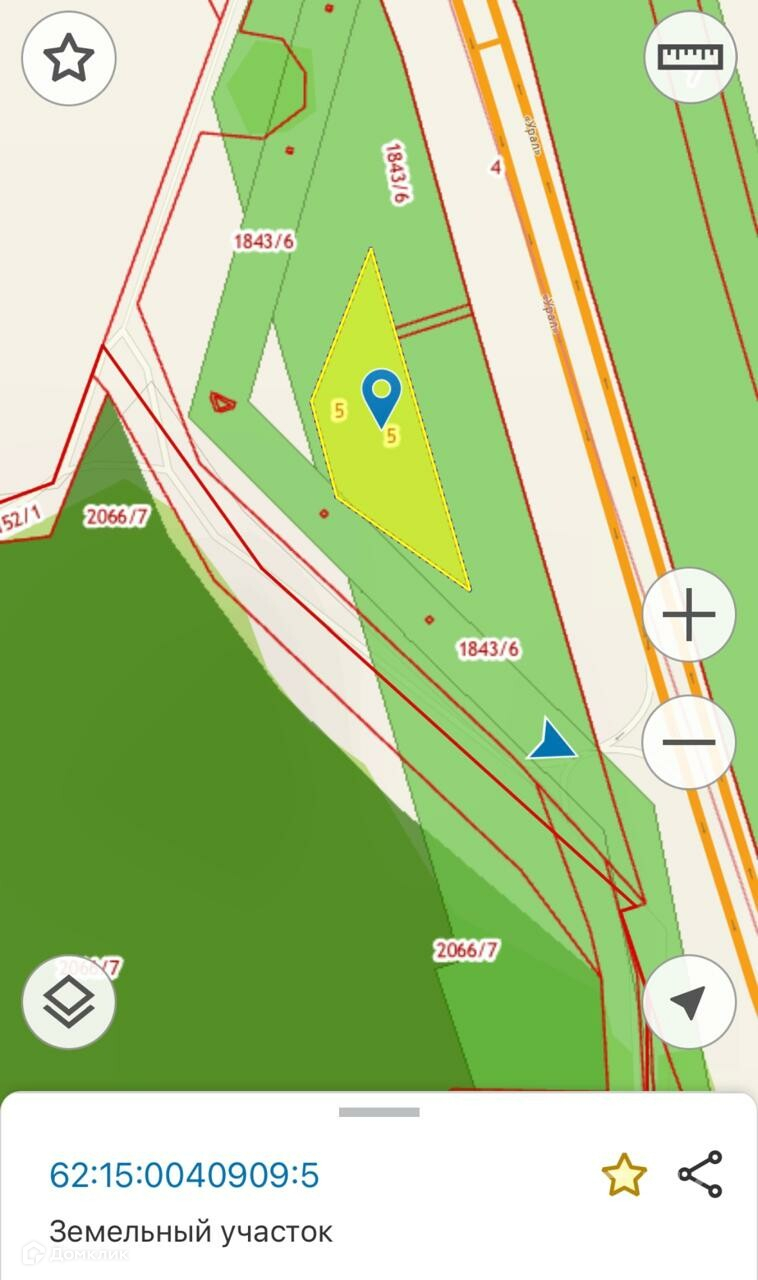758x1280 pixels.
Task: Toggle favorite star for parcel 62:15:0040909:5
Action: 623,1175
